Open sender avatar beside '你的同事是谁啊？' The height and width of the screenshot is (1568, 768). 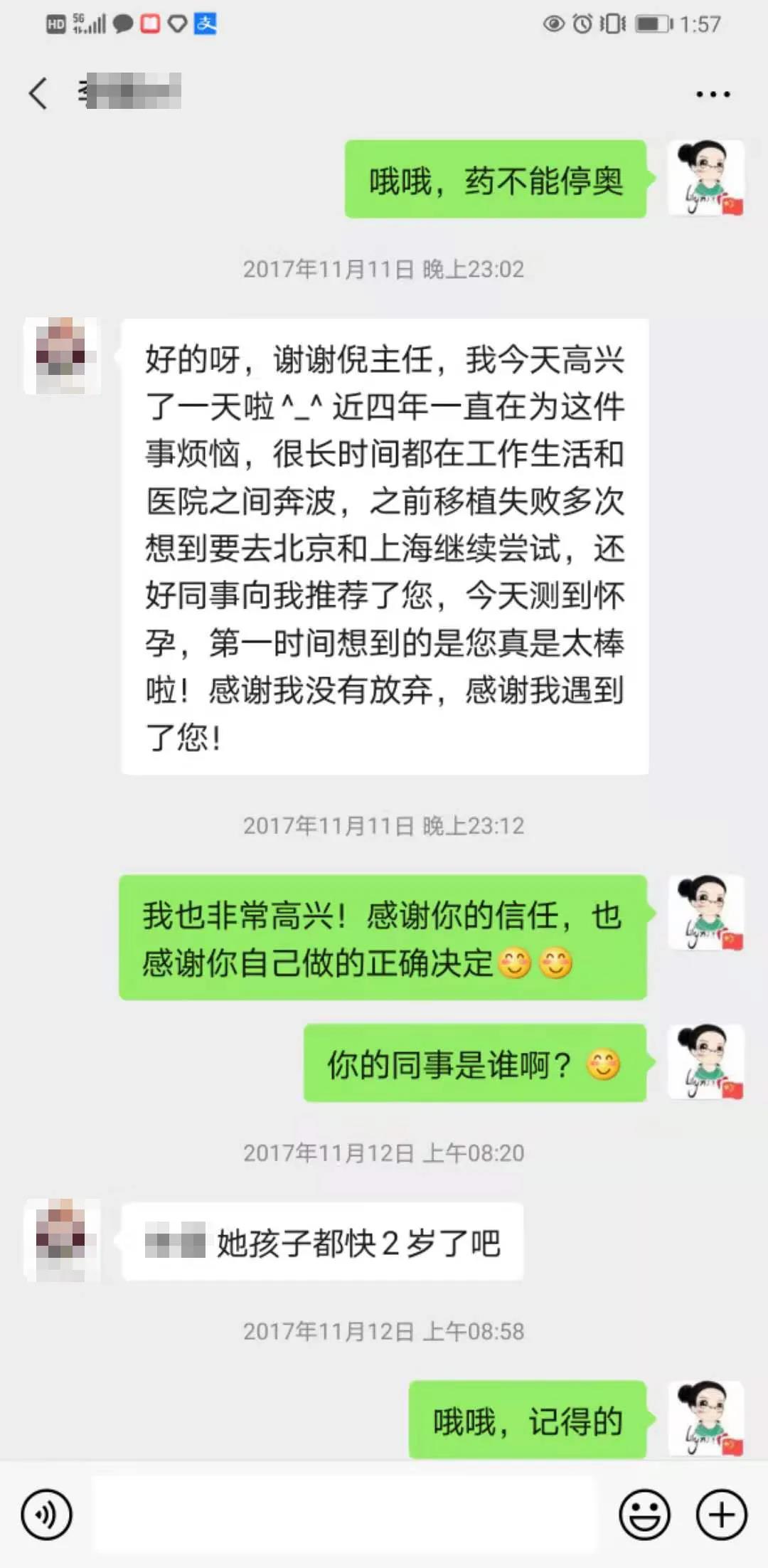click(x=706, y=1062)
